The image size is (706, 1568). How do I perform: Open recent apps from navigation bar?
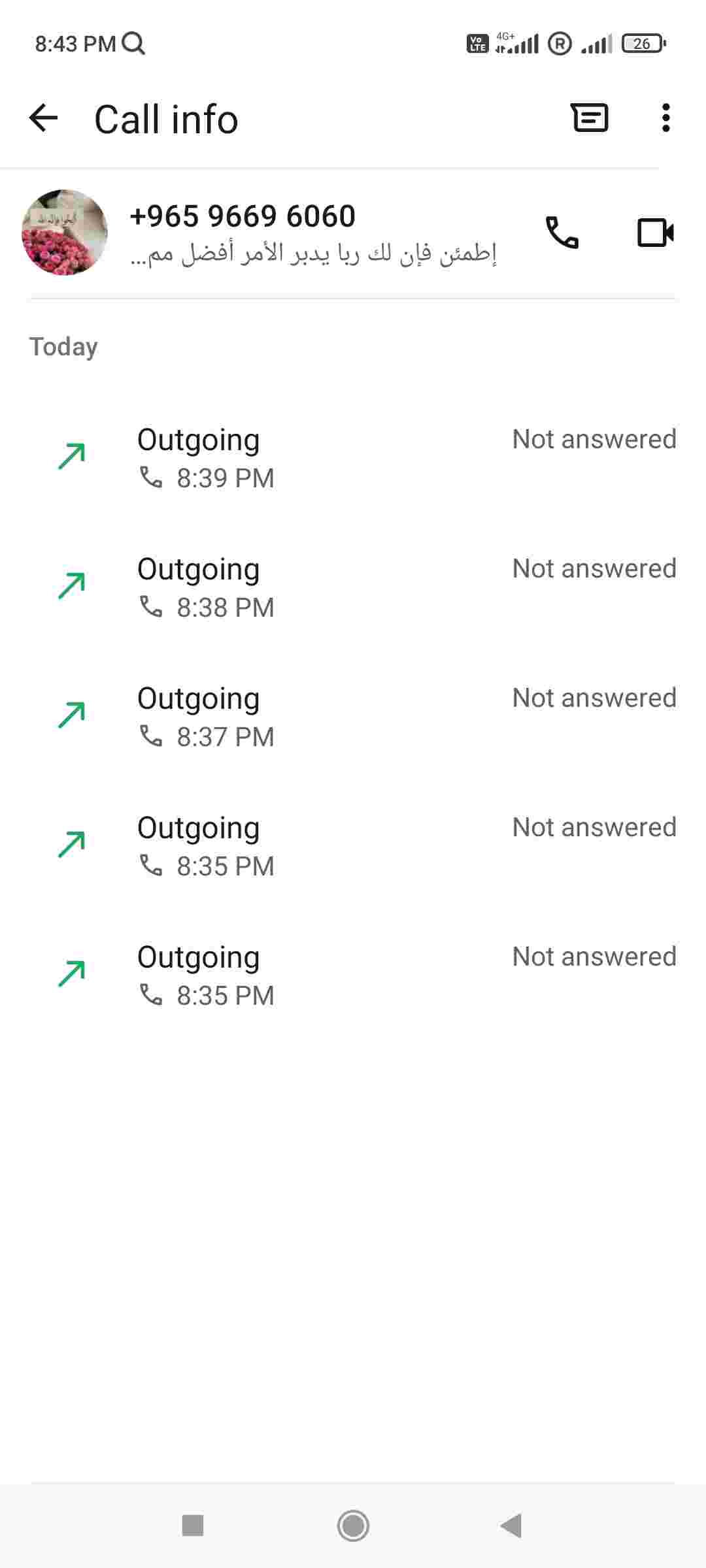pyautogui.click(x=193, y=1526)
